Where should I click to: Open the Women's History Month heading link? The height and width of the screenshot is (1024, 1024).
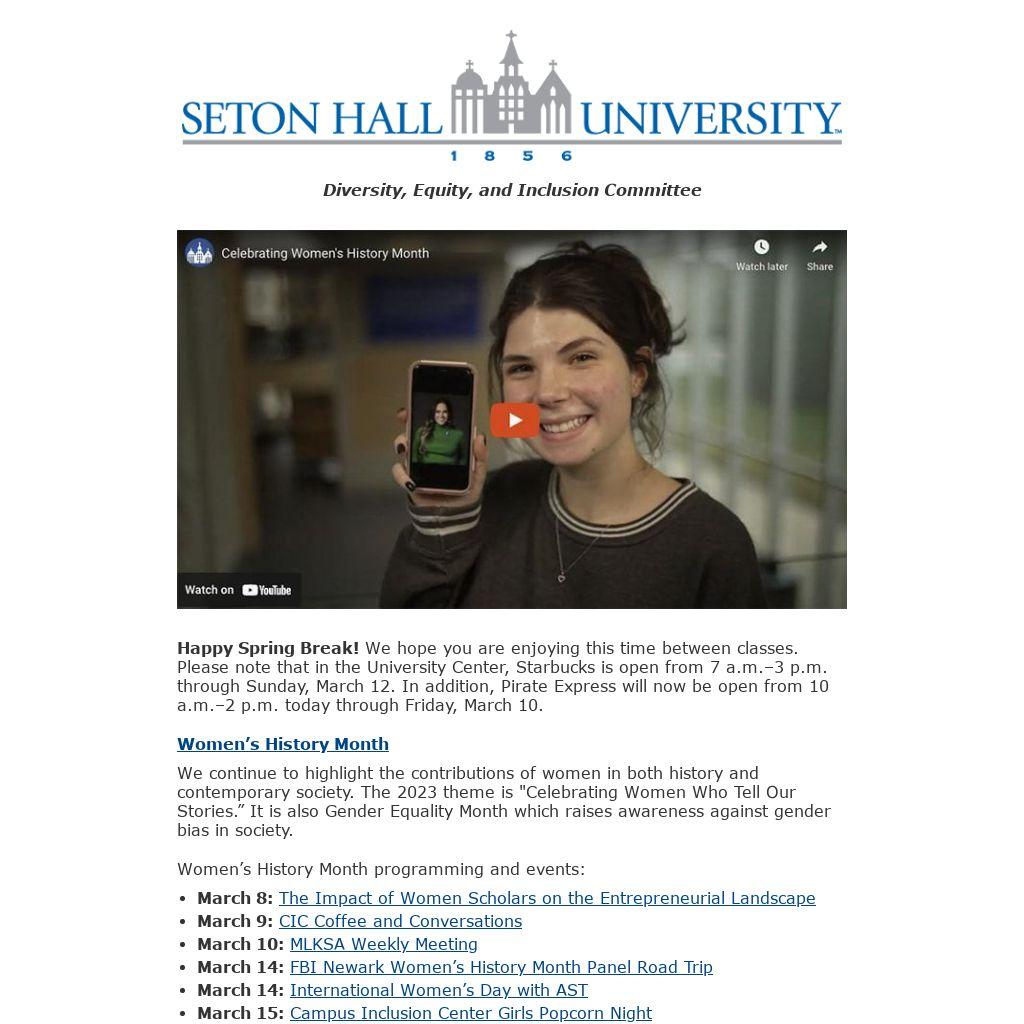coord(283,744)
